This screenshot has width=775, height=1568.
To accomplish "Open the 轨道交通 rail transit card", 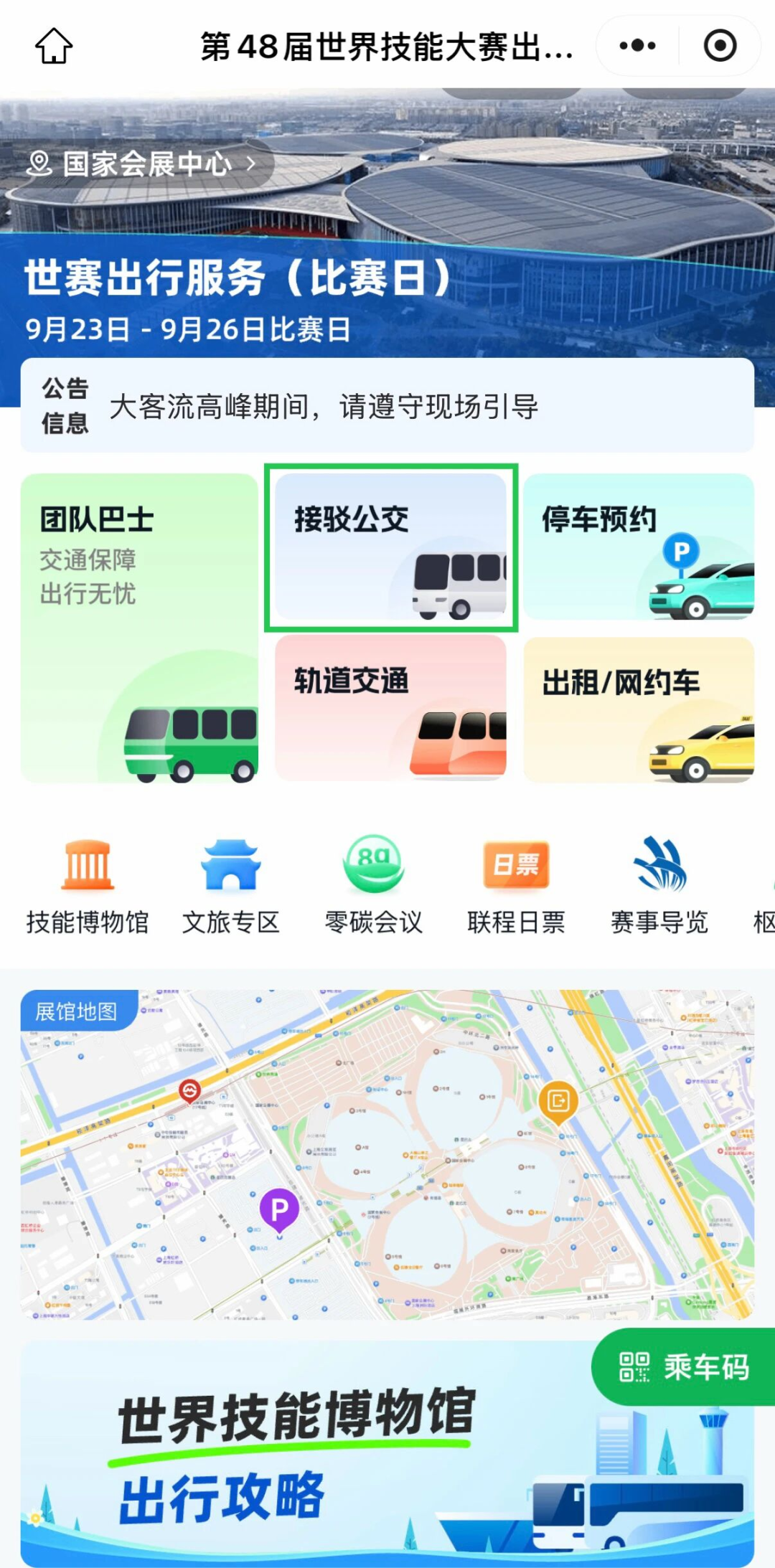I will (x=391, y=709).
